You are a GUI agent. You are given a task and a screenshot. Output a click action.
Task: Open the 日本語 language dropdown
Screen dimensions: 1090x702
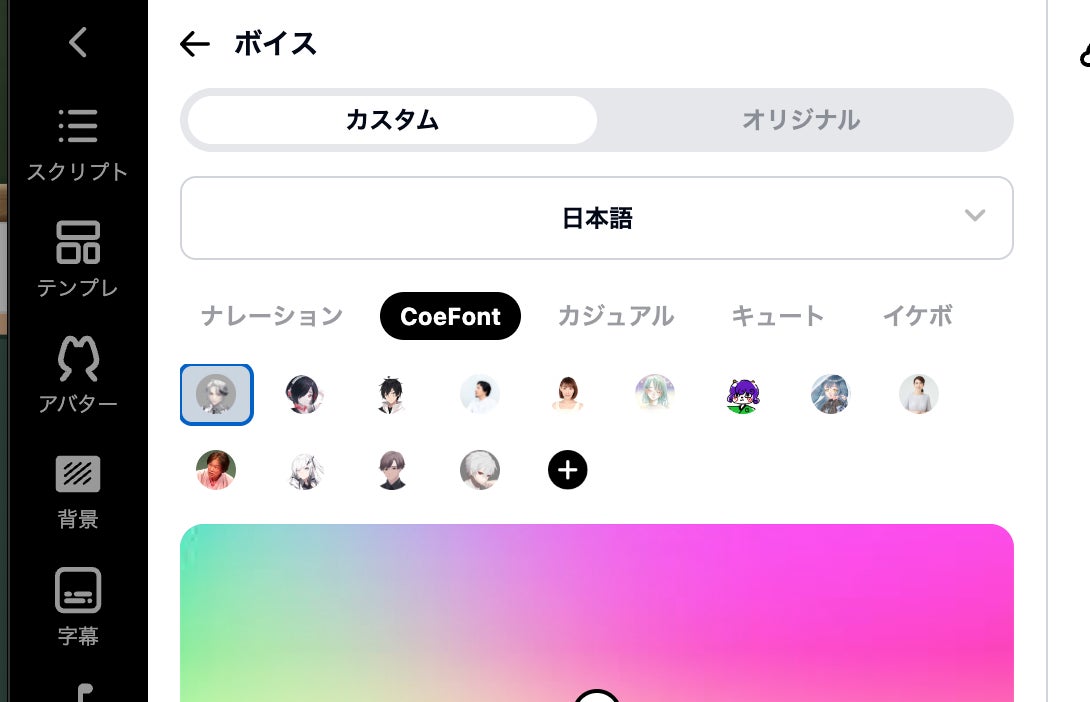click(x=597, y=218)
